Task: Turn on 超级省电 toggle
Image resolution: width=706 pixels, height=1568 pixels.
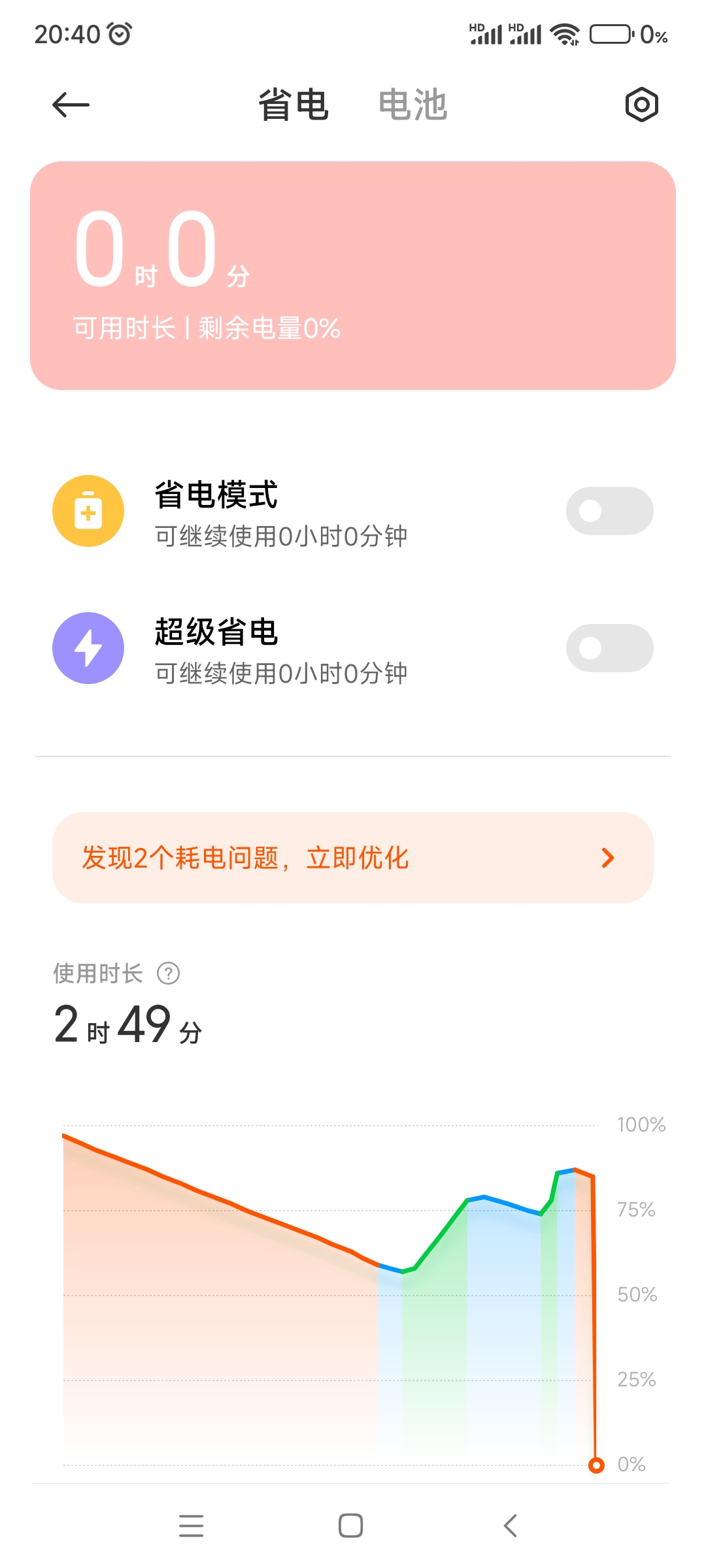Action: tap(609, 648)
